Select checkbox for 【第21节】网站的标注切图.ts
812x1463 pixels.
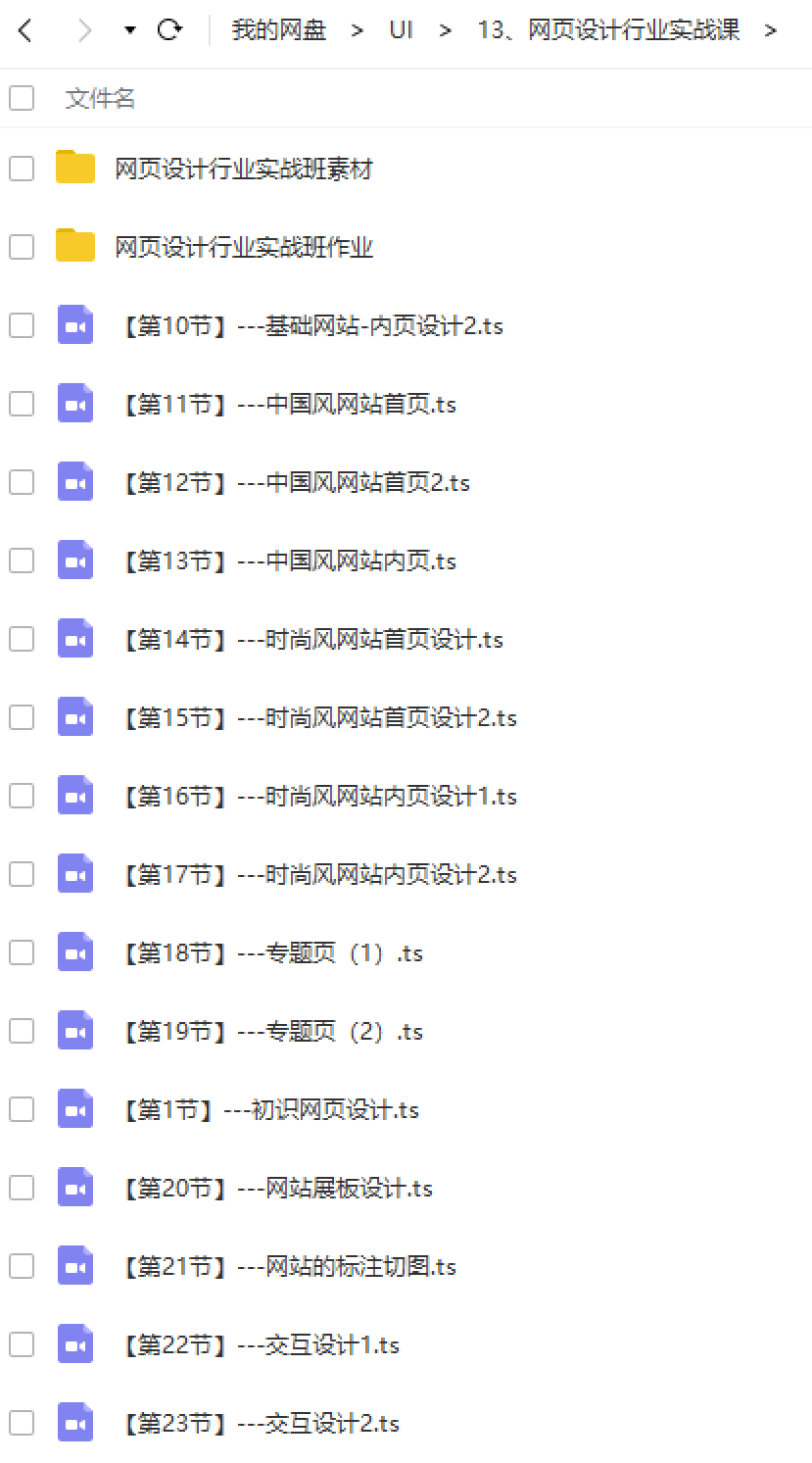pyautogui.click(x=22, y=1266)
